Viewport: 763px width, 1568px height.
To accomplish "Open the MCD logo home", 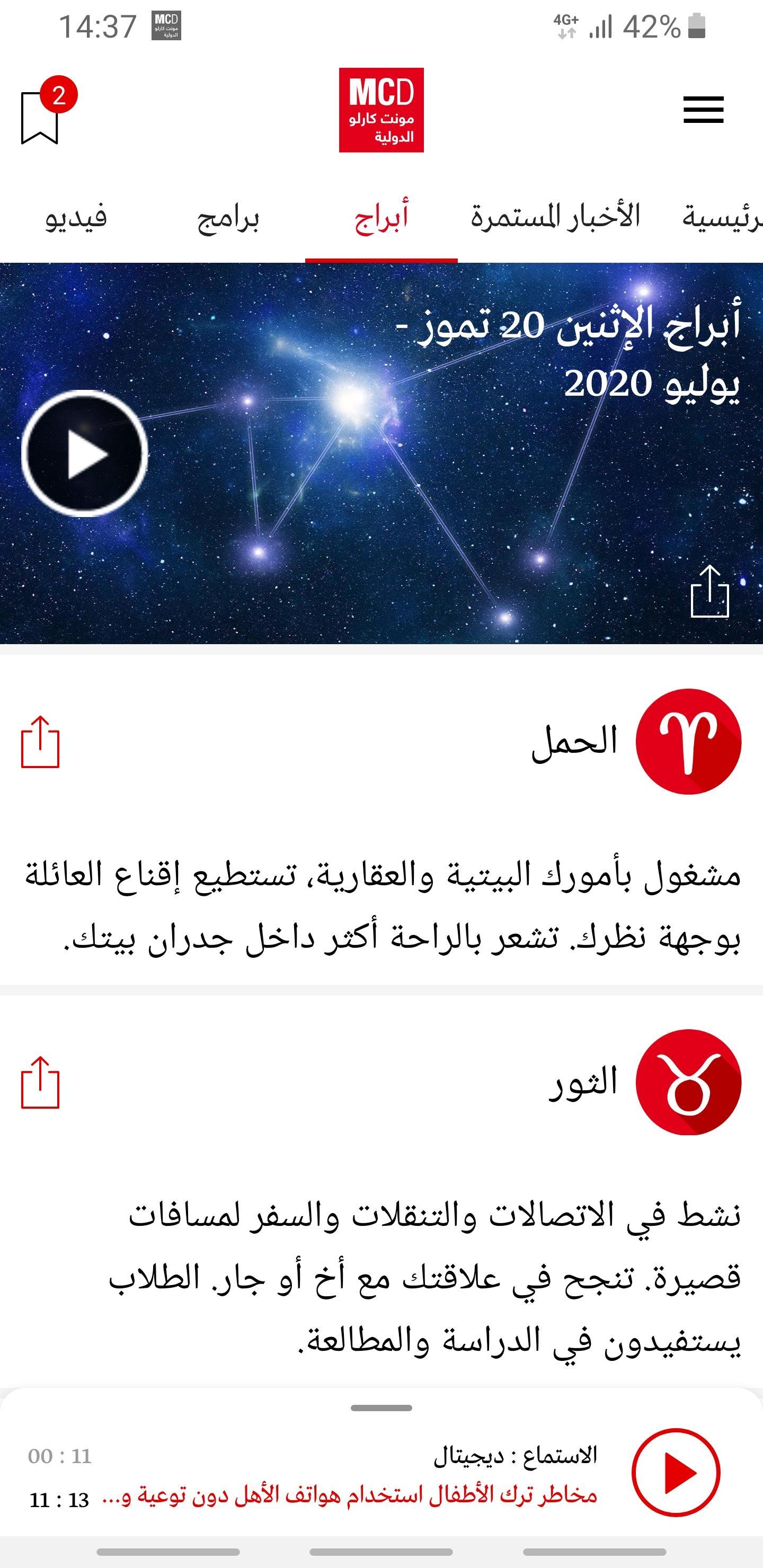I will point(381,110).
